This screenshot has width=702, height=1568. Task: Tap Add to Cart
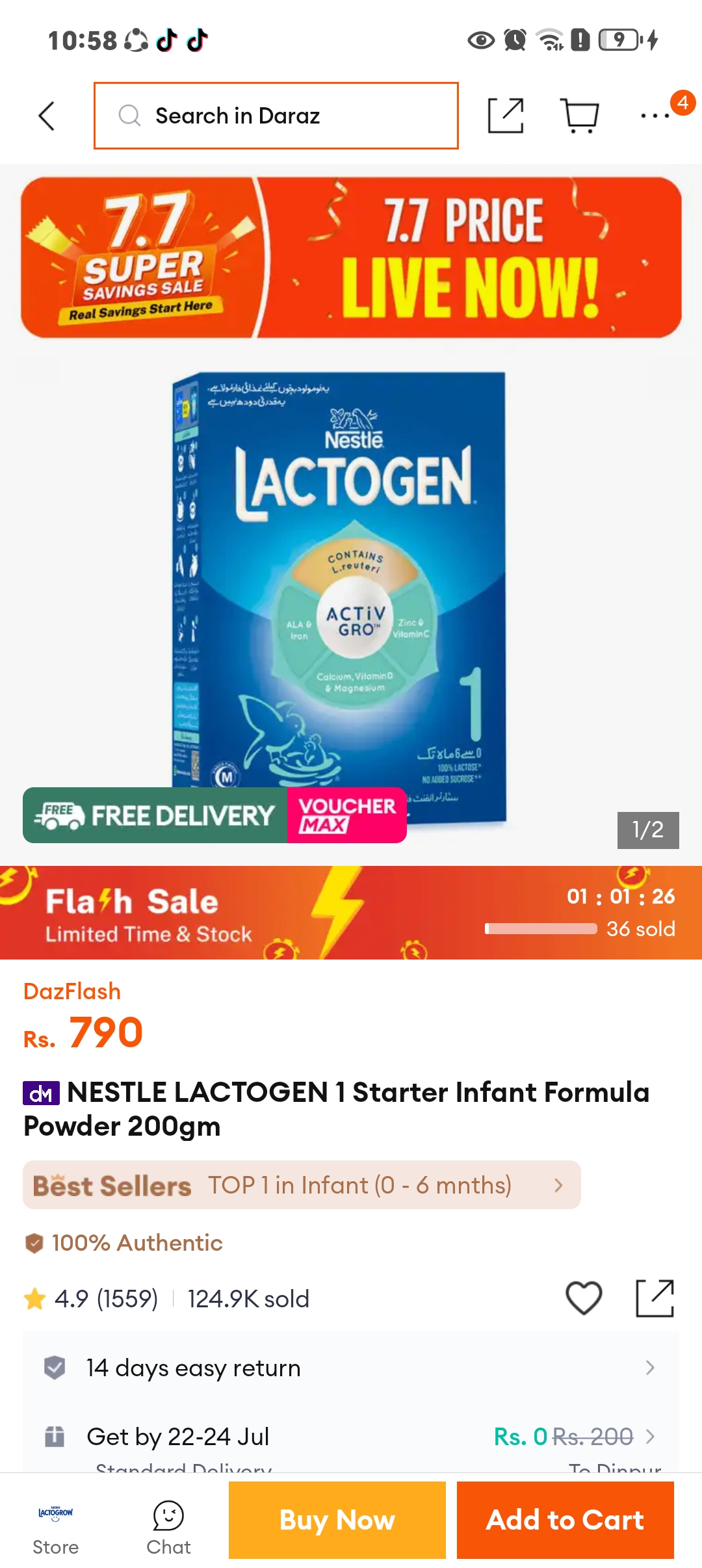click(x=565, y=1520)
